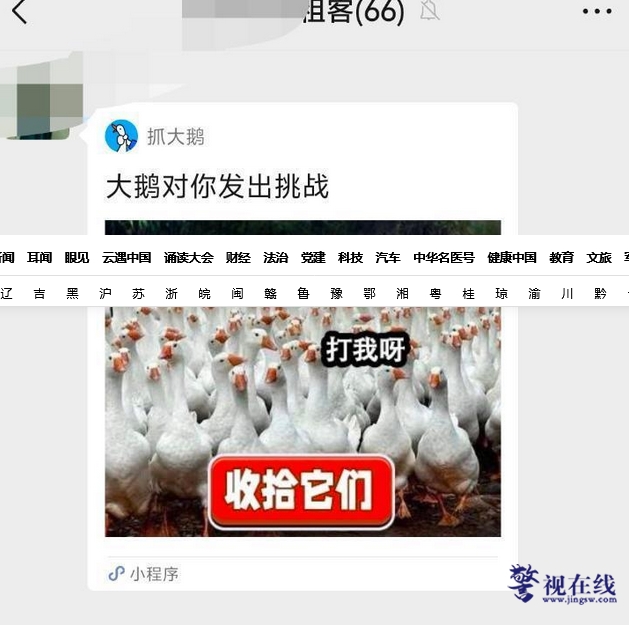629x625 pixels.
Task: Open the 财经 section
Action: click(238, 258)
